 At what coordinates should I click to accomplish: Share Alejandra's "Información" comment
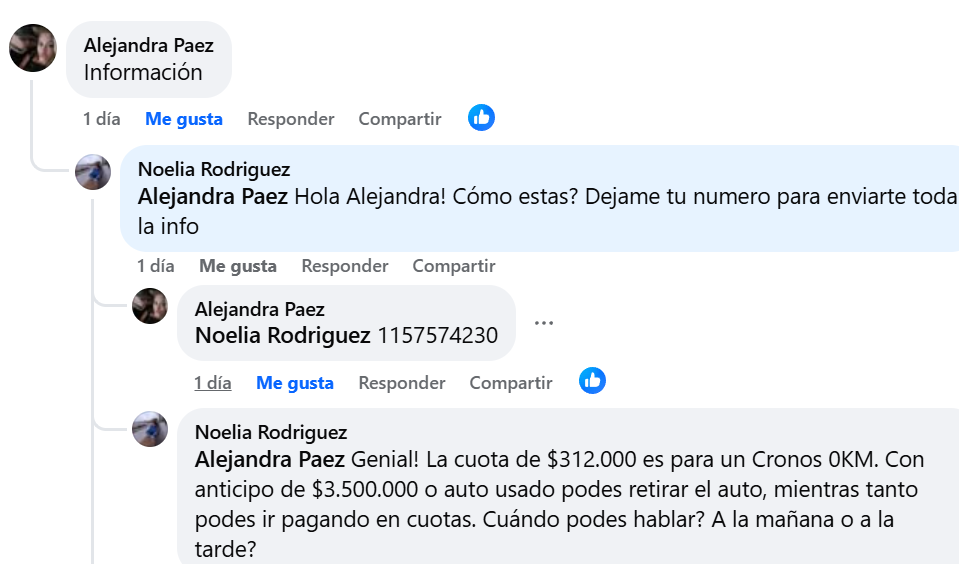click(x=400, y=119)
